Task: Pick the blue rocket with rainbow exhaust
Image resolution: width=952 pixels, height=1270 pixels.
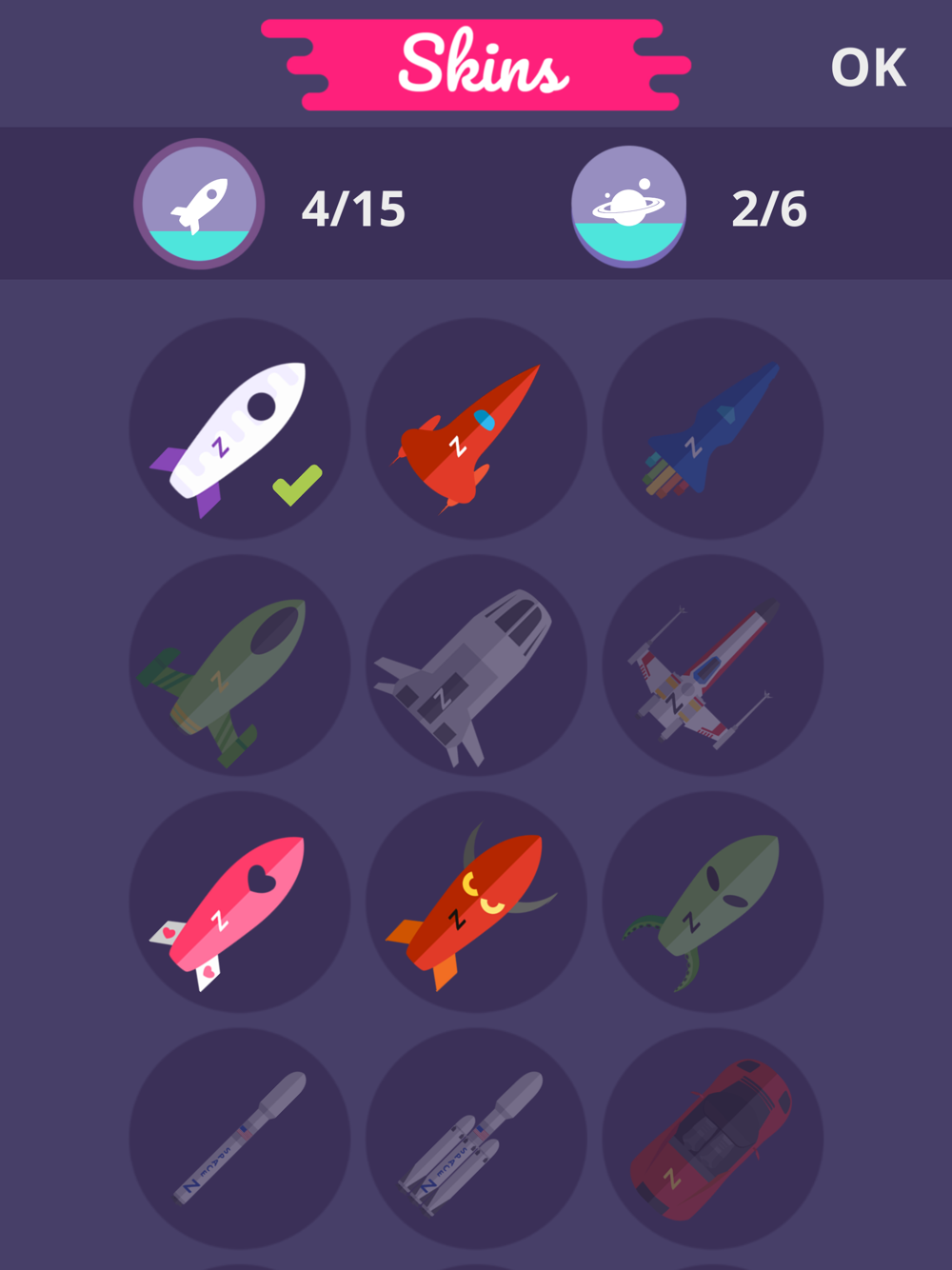Action: pos(713,428)
